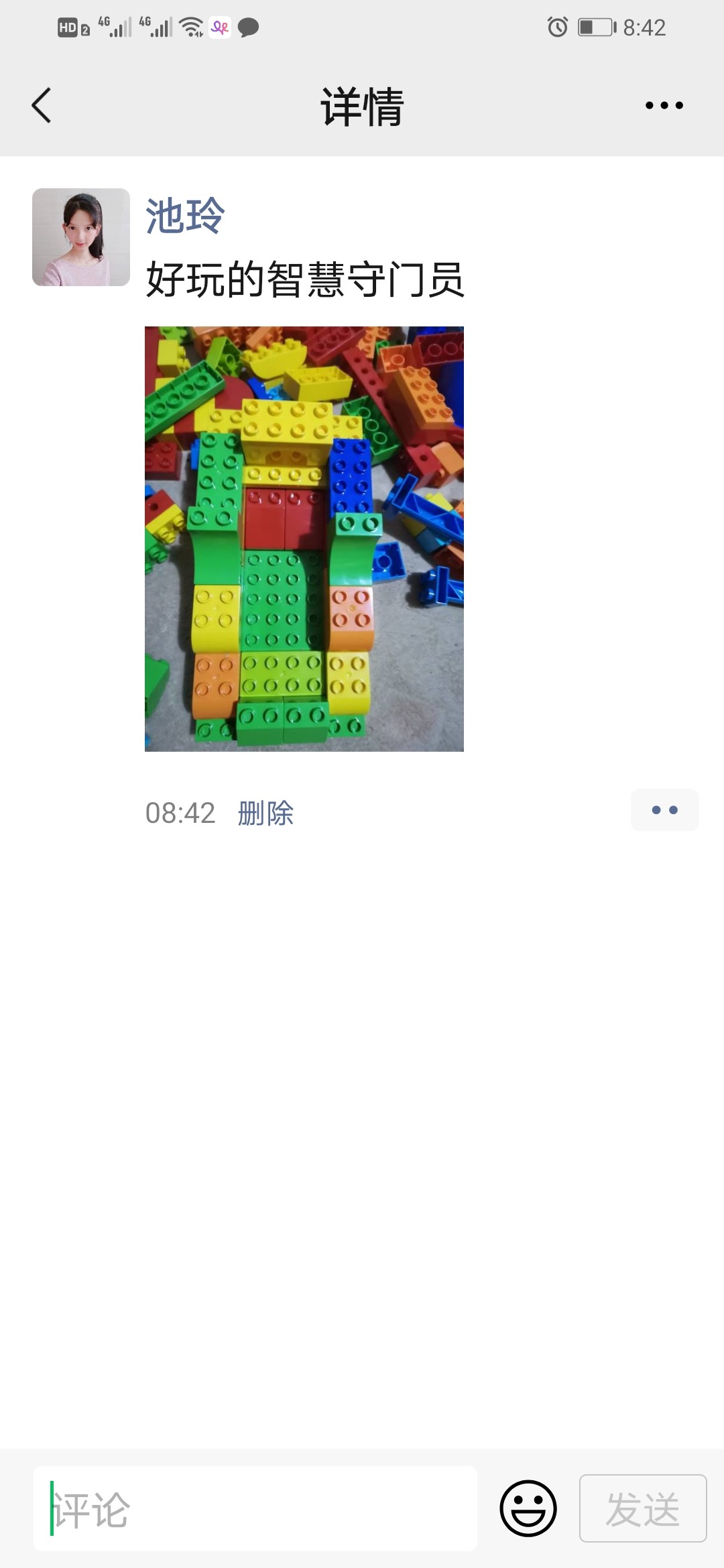Tap the 发送 send button
This screenshot has height=1568, width=724.
point(643,1508)
